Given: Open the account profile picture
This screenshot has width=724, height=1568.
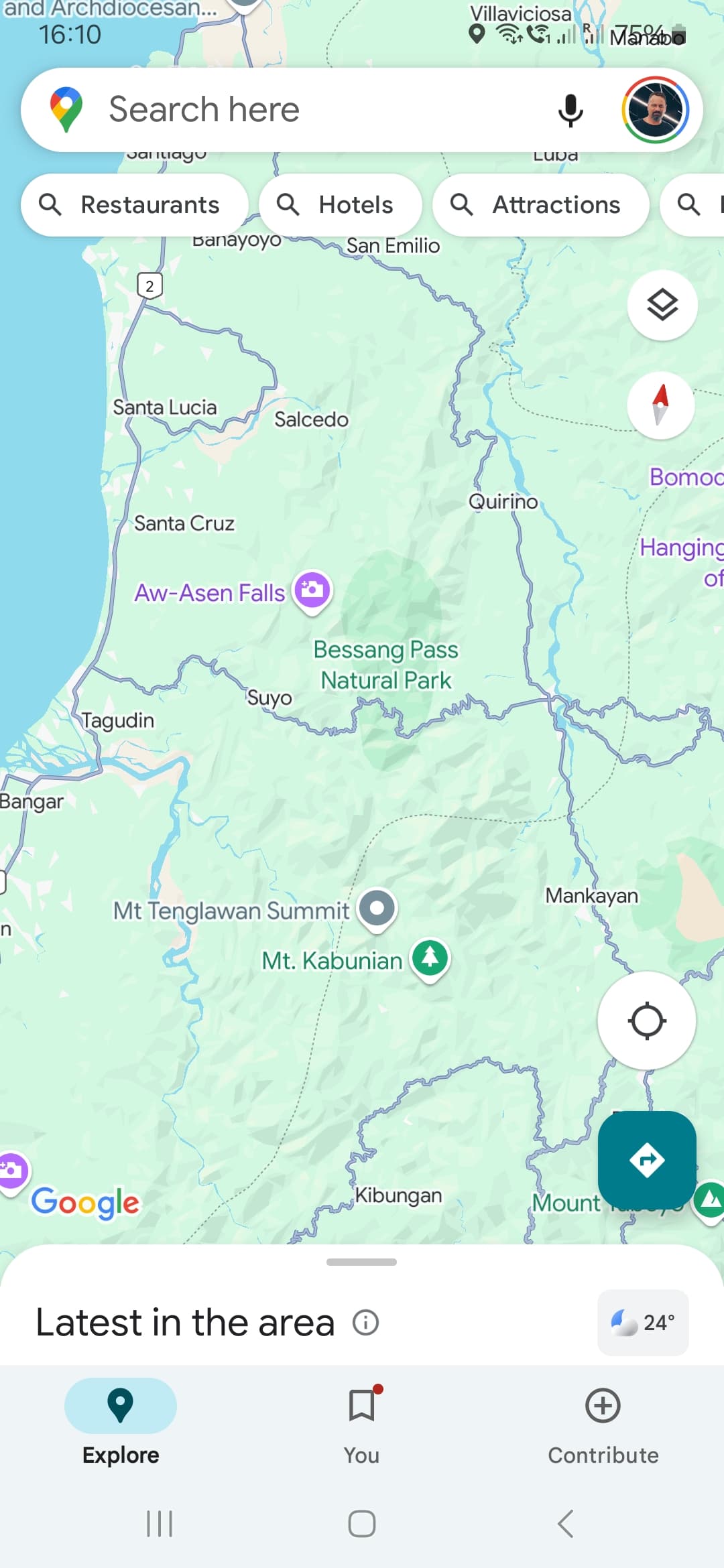Looking at the screenshot, I should (x=655, y=110).
